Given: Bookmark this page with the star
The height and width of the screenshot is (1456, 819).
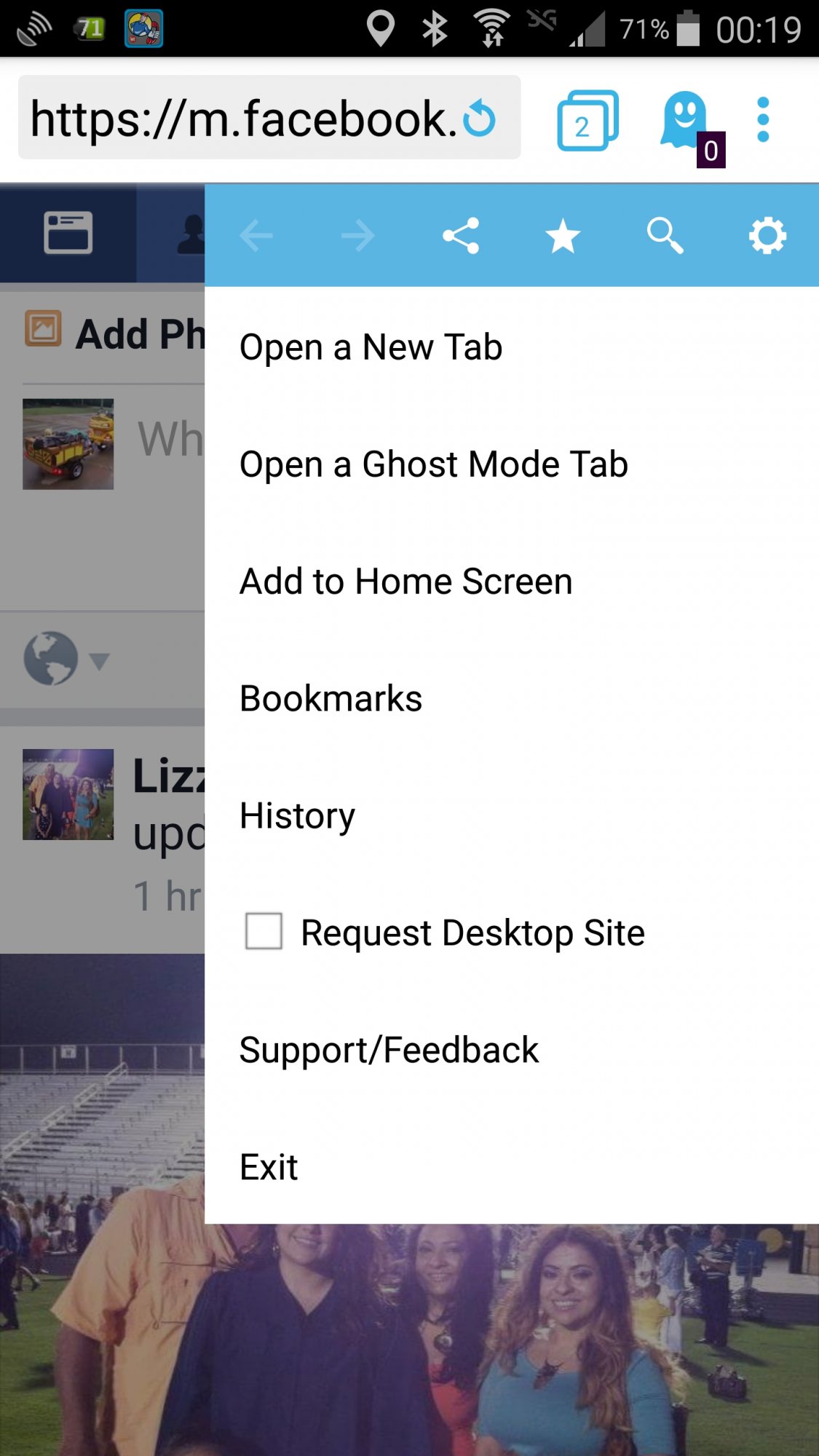Looking at the screenshot, I should [563, 236].
